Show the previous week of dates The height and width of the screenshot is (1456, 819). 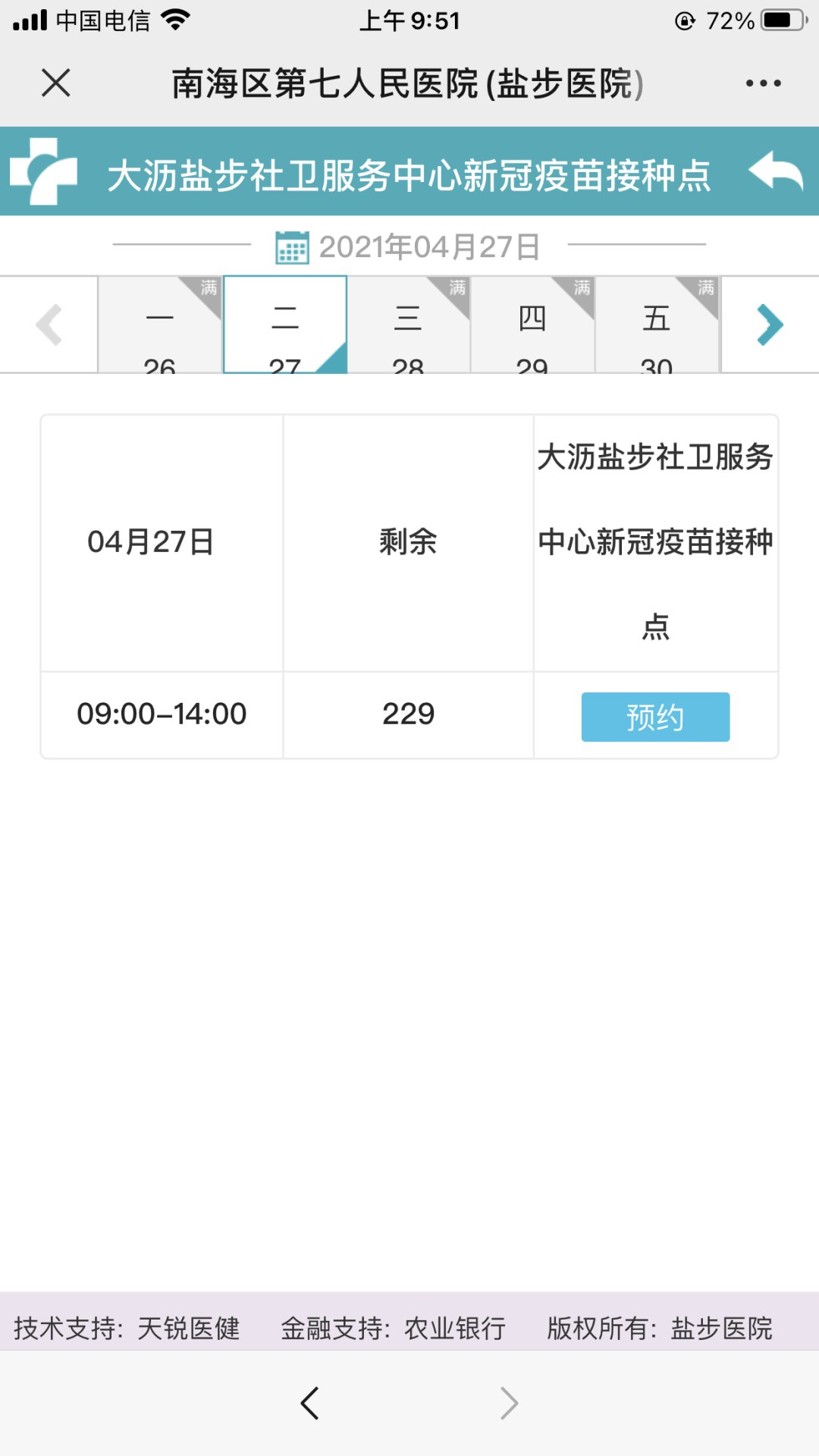(49, 325)
